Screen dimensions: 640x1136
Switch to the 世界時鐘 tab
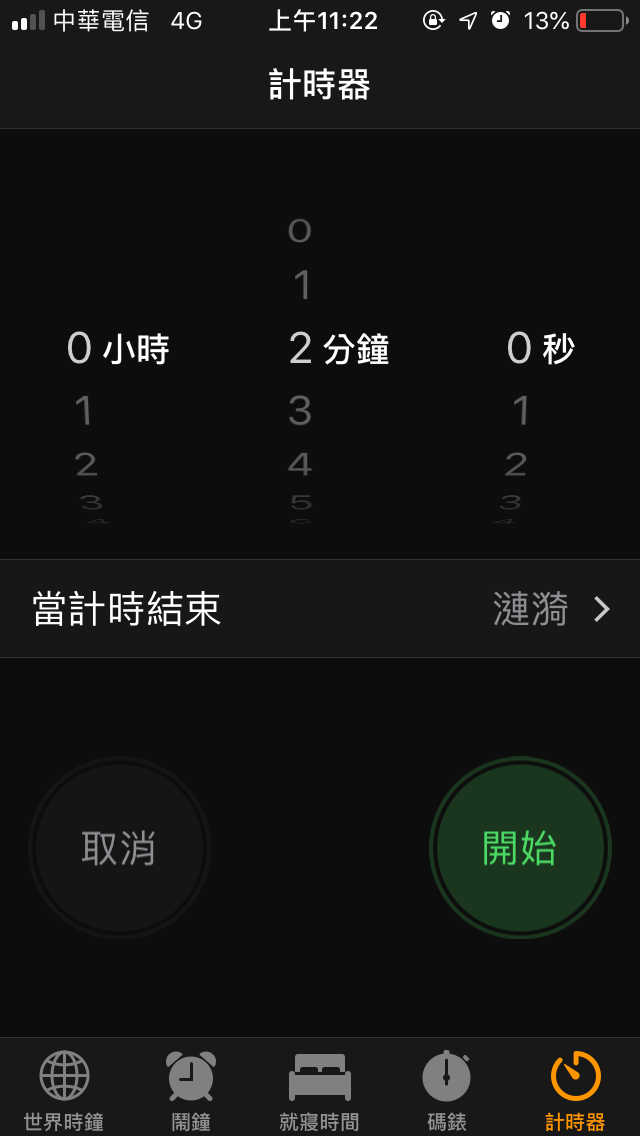(64, 1090)
